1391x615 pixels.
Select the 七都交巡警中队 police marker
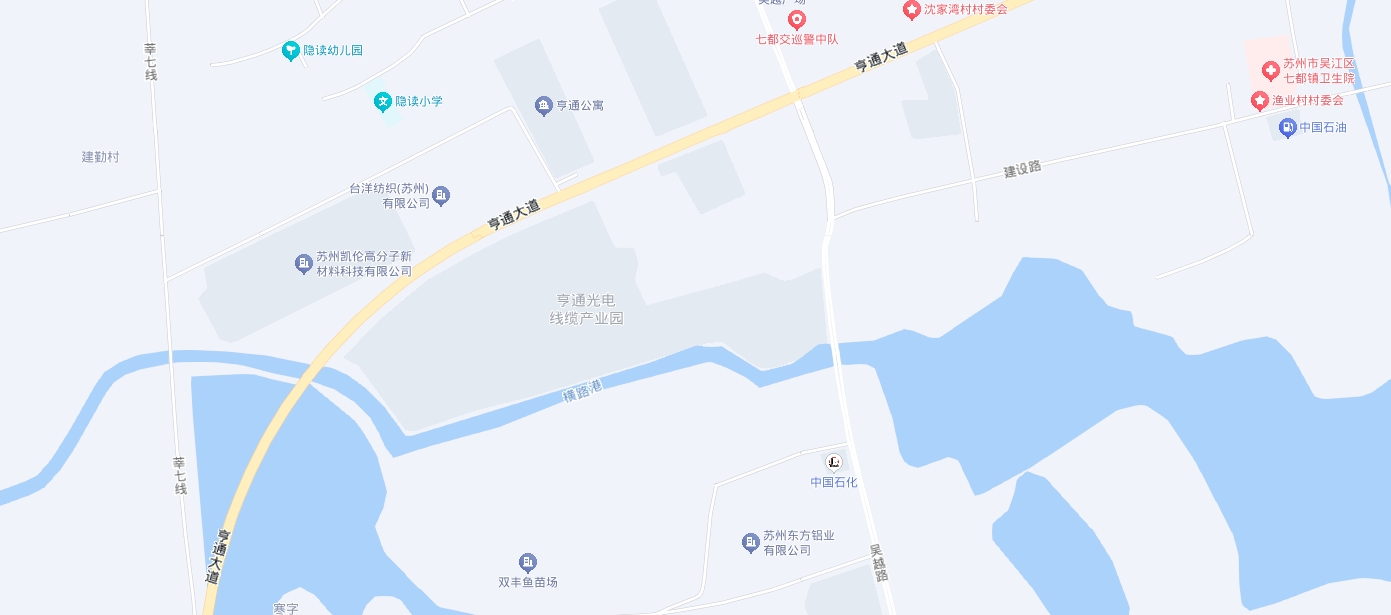[797, 20]
